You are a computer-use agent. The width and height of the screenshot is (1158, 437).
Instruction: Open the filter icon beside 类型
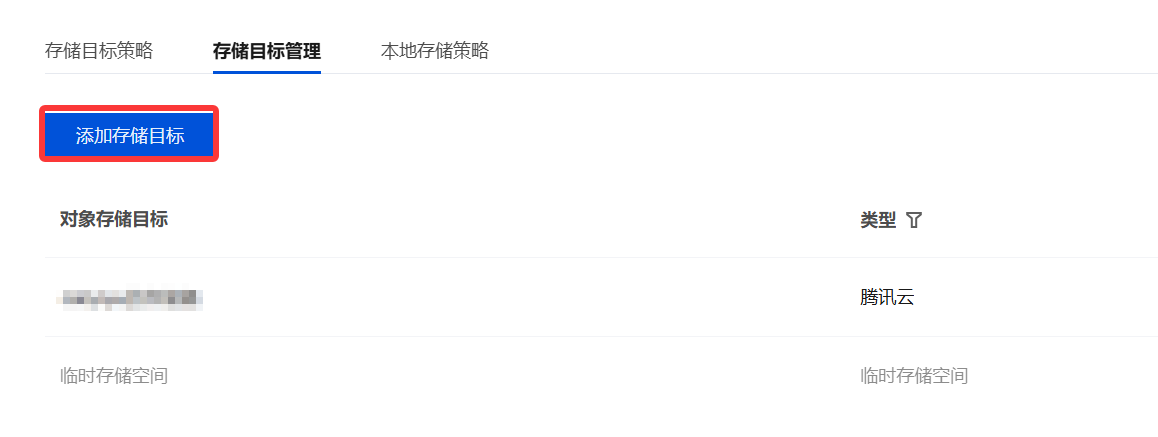click(x=913, y=221)
